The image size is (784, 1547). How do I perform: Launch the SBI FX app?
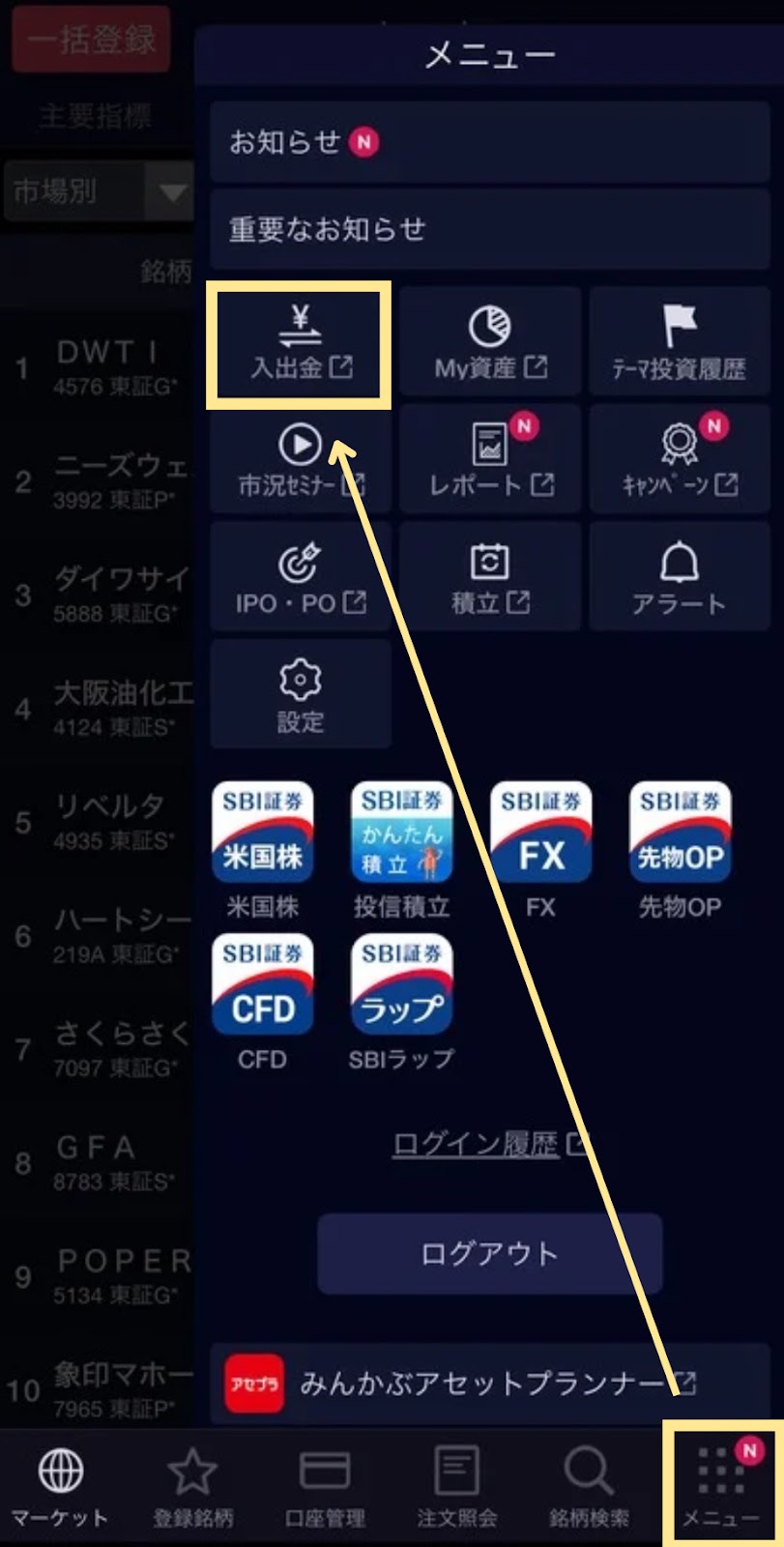pyautogui.click(x=540, y=833)
